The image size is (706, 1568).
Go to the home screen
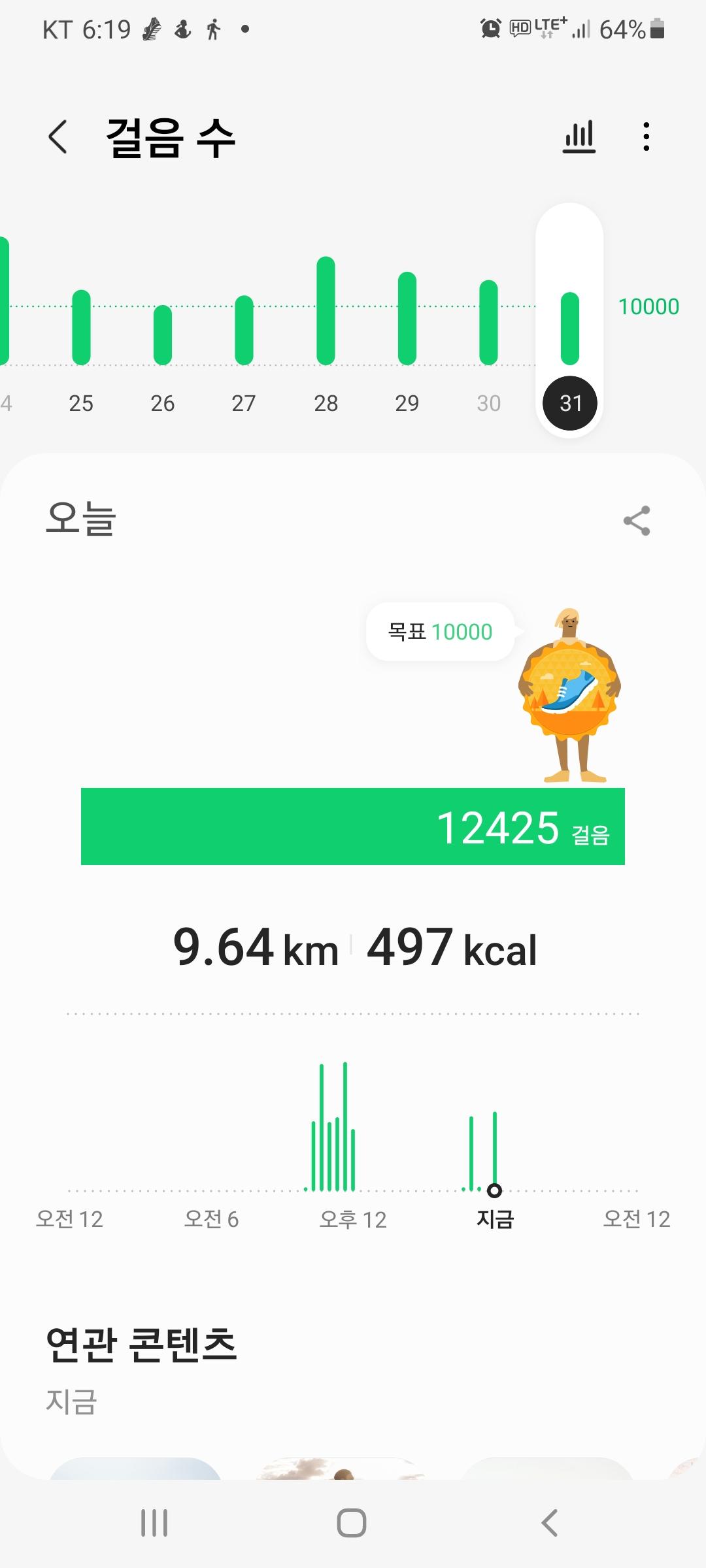pyautogui.click(x=352, y=1522)
